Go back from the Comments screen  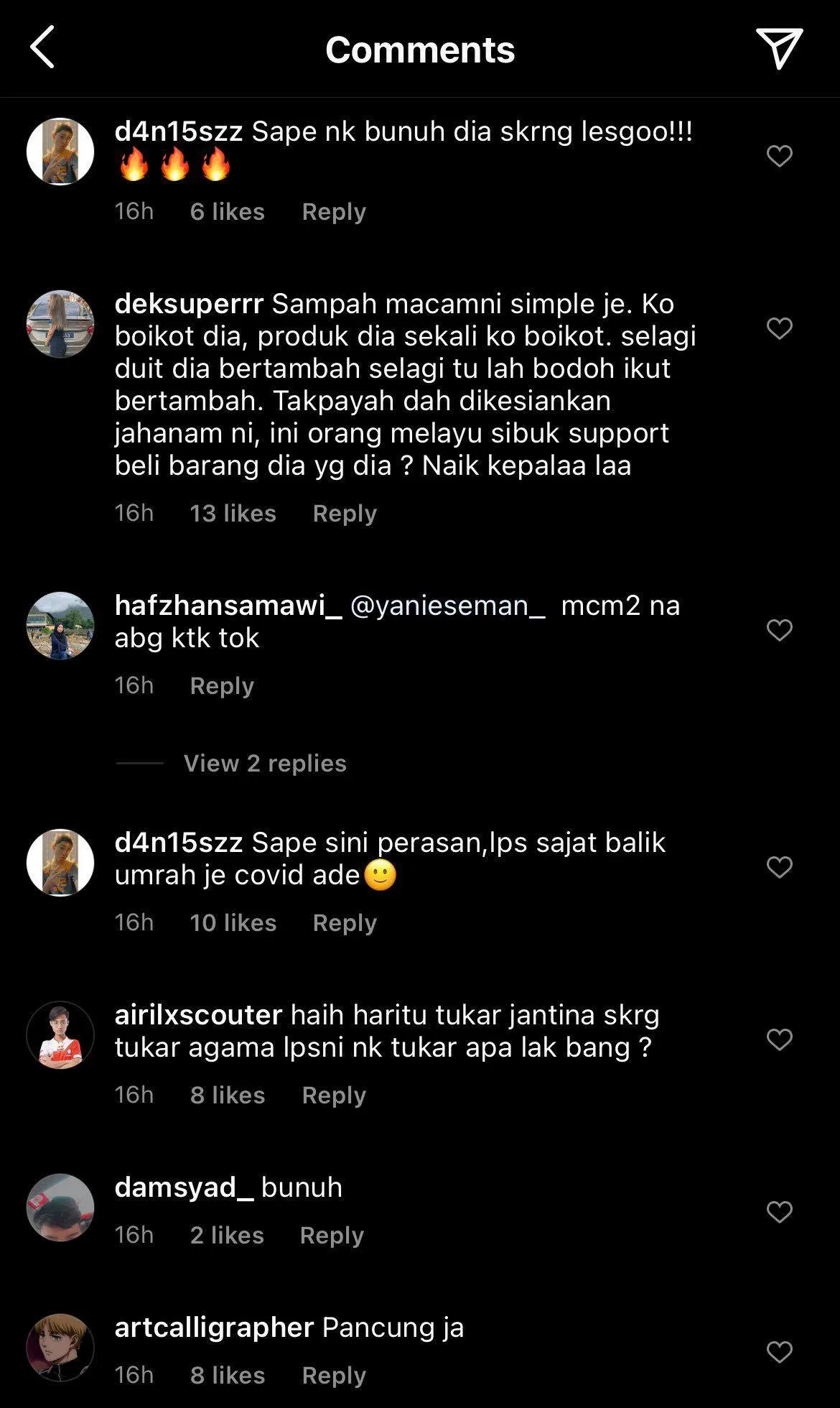42,47
